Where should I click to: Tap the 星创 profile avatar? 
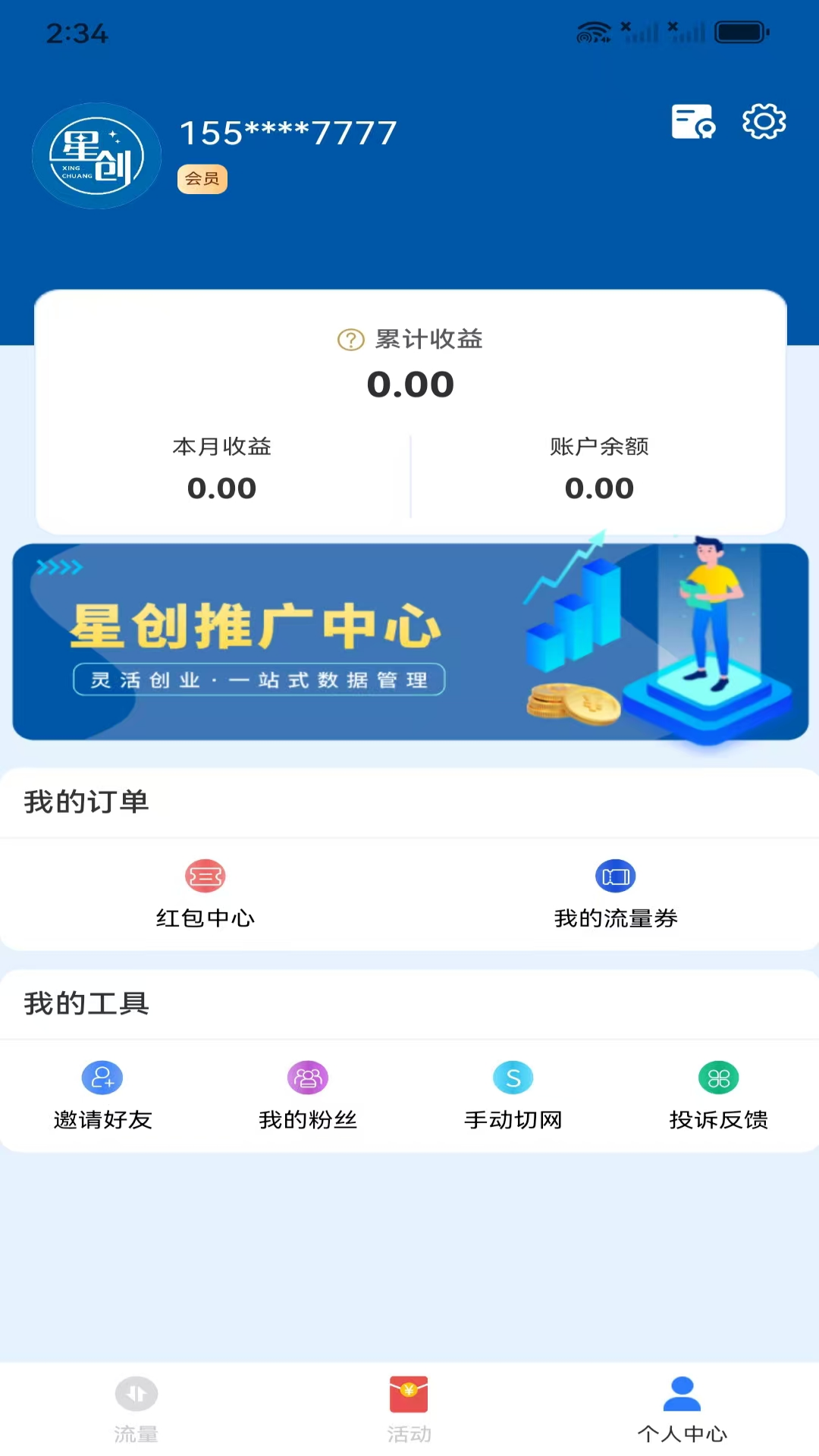coord(96,155)
